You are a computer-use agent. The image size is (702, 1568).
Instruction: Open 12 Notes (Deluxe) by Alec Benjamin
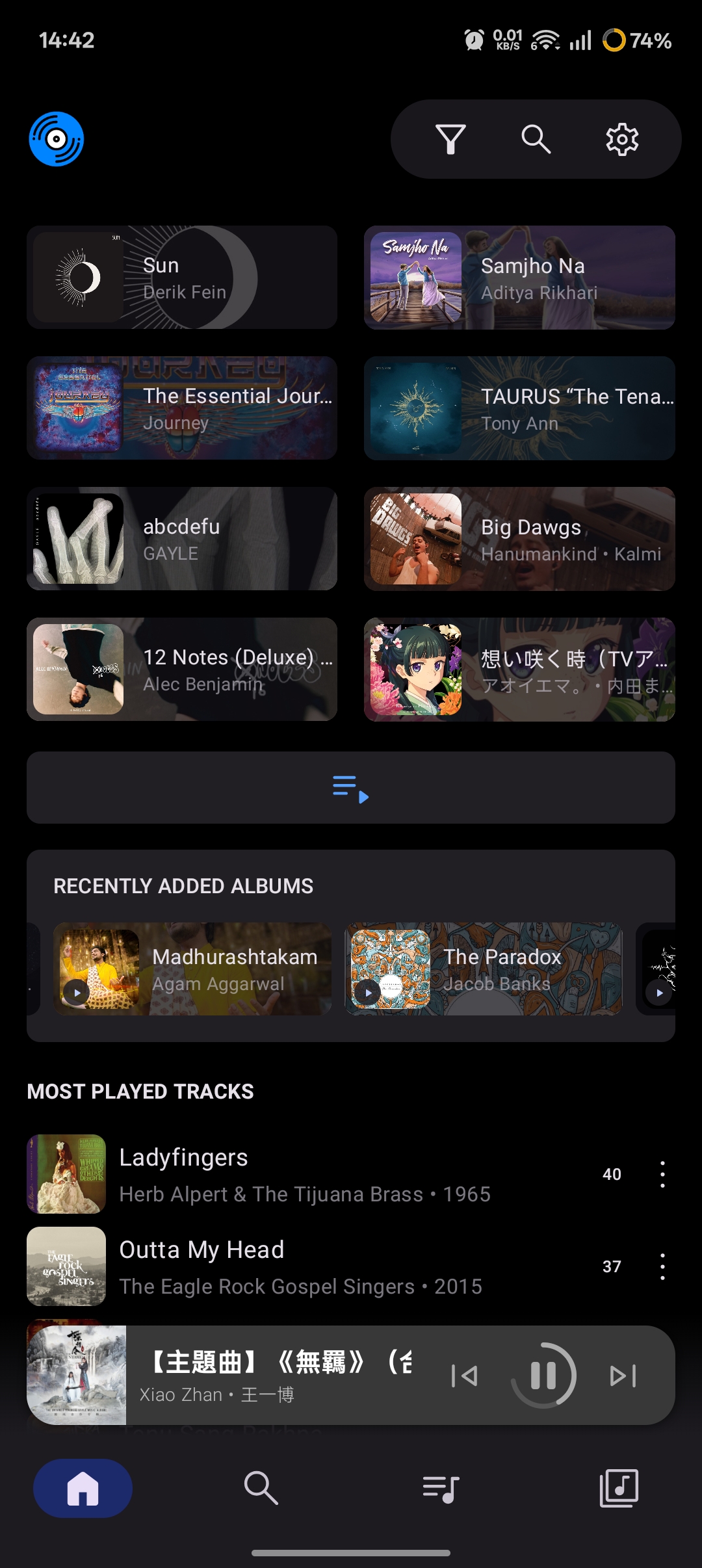pyautogui.click(x=182, y=670)
